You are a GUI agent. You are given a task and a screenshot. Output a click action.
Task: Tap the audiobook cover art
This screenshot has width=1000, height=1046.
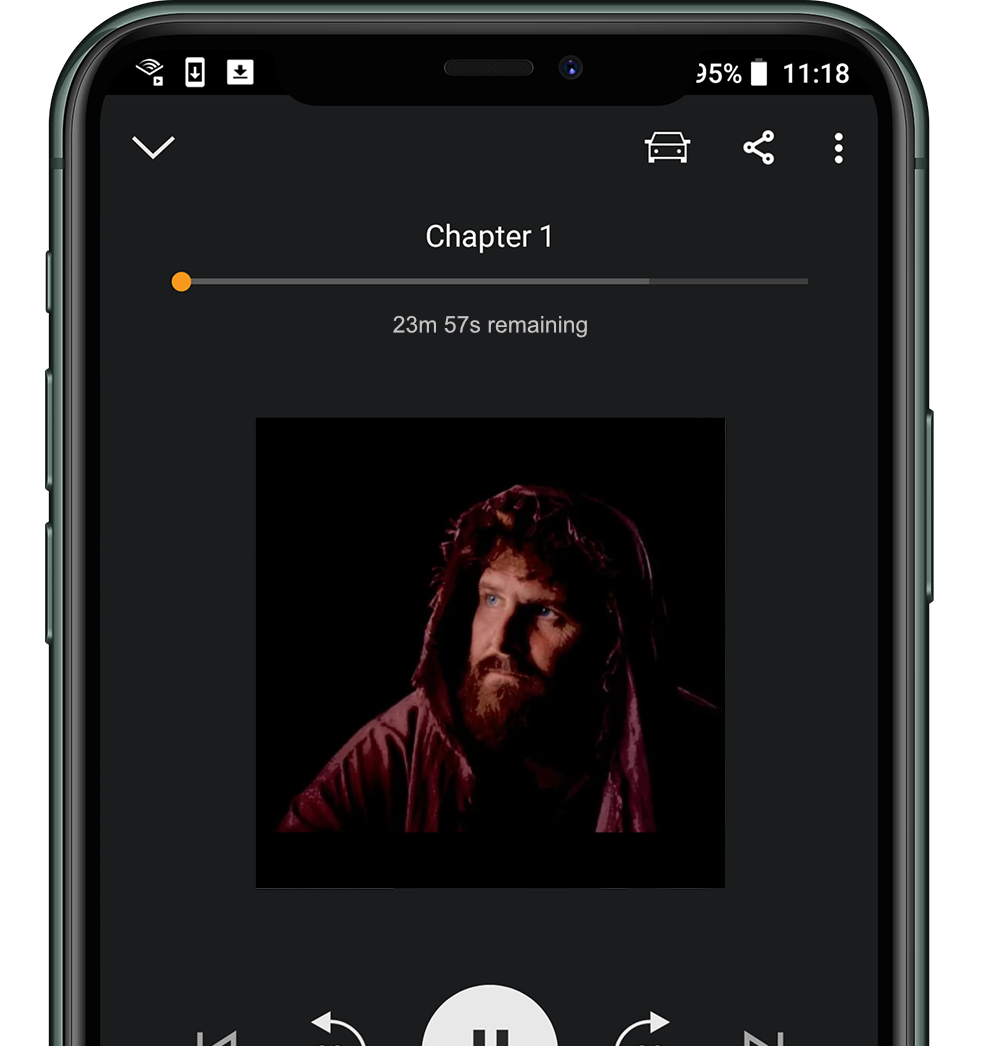pyautogui.click(x=490, y=652)
